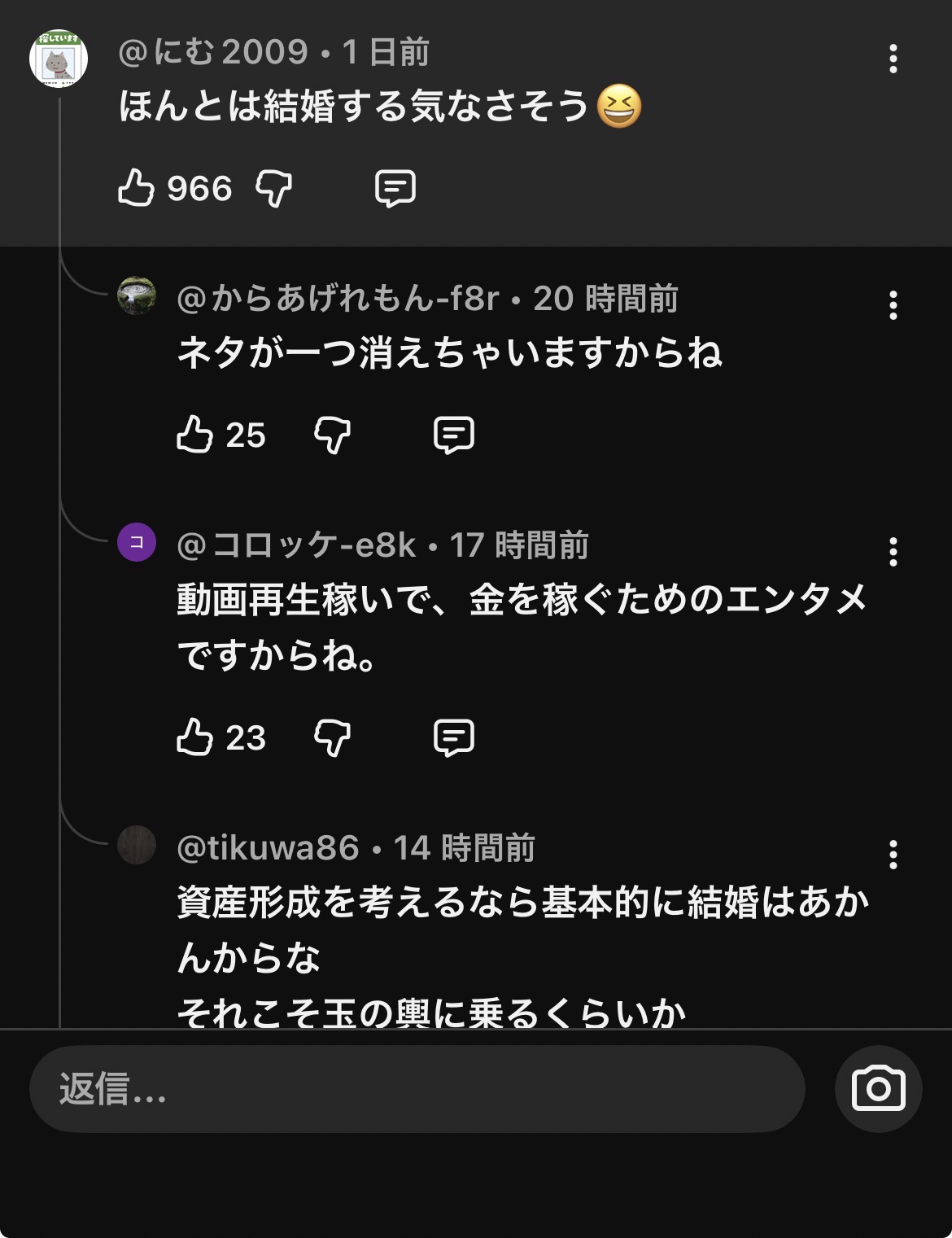Dislike the reply by からあげれもん-f8r

click(x=333, y=435)
